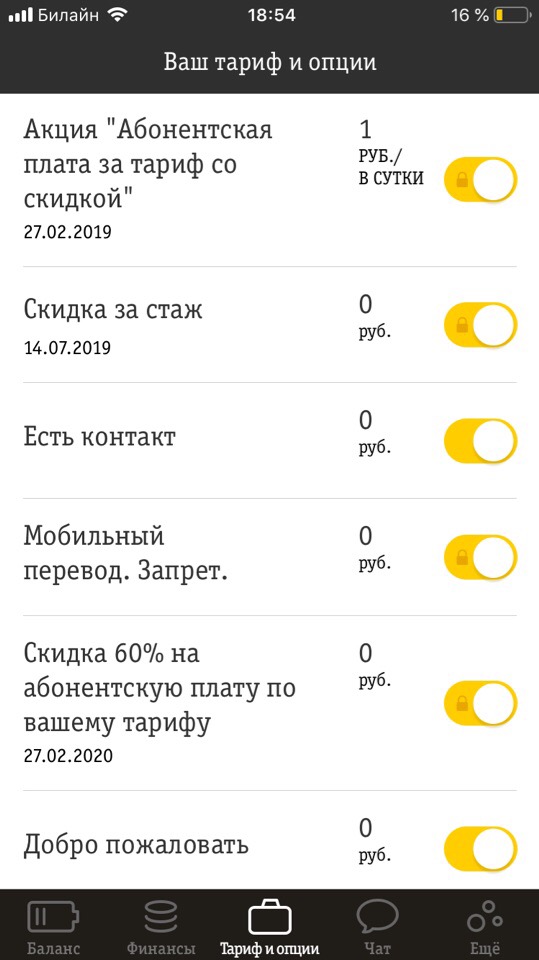Viewport: 539px width, 960px height.
Task: Switch to the Баланс tab
Action: pos(53,926)
